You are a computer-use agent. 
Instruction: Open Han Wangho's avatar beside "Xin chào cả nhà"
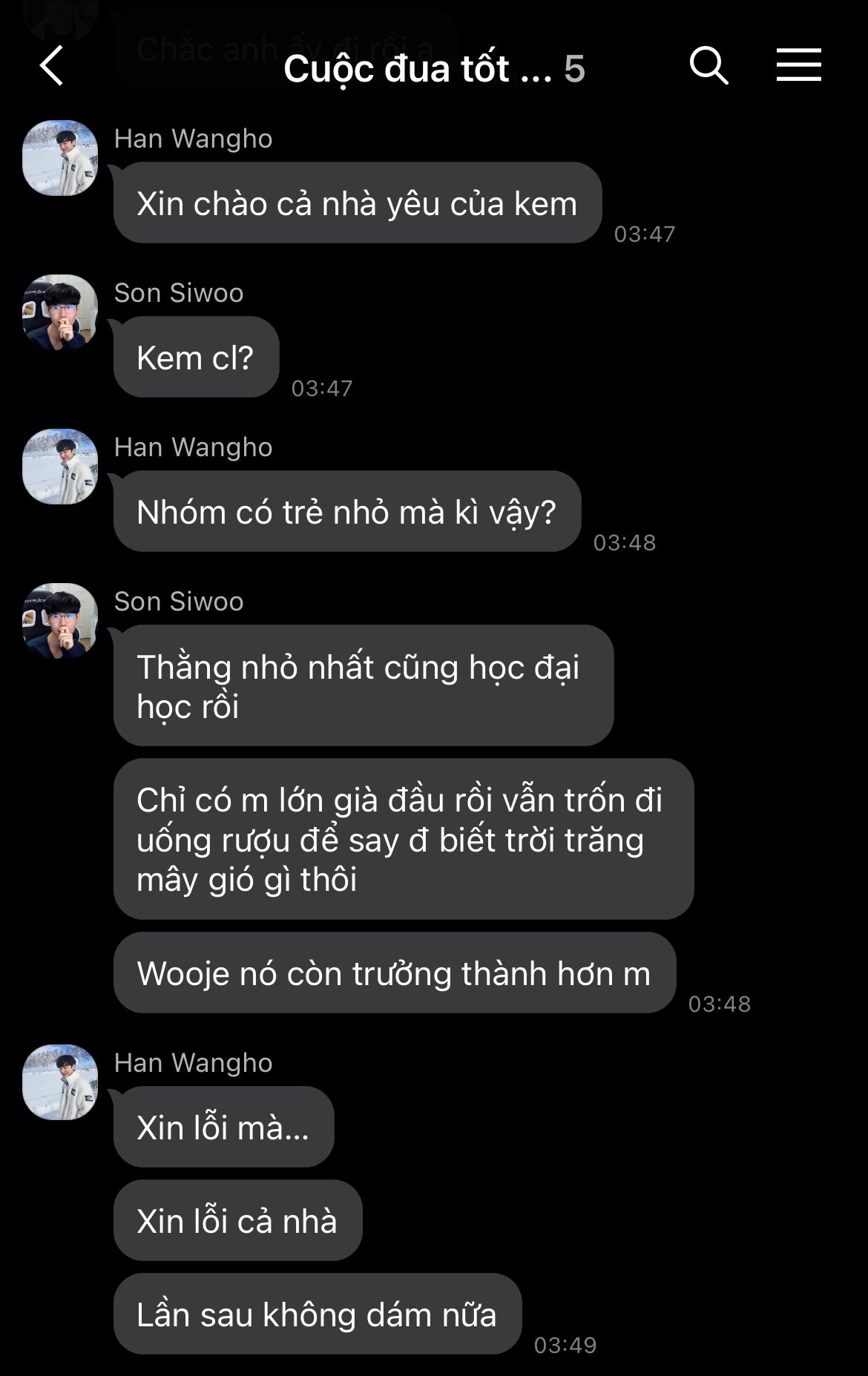(60, 158)
